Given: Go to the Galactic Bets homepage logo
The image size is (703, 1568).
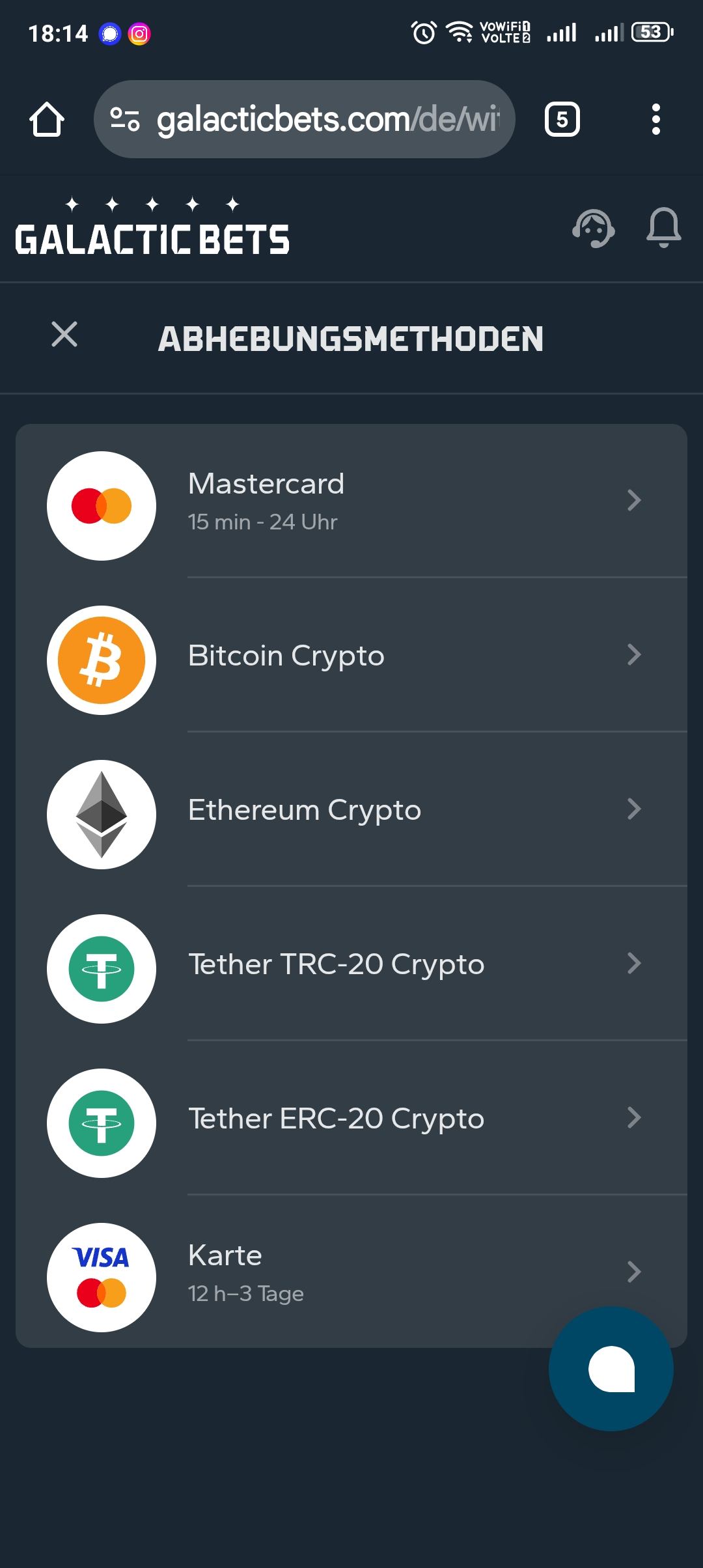Looking at the screenshot, I should pos(152,228).
